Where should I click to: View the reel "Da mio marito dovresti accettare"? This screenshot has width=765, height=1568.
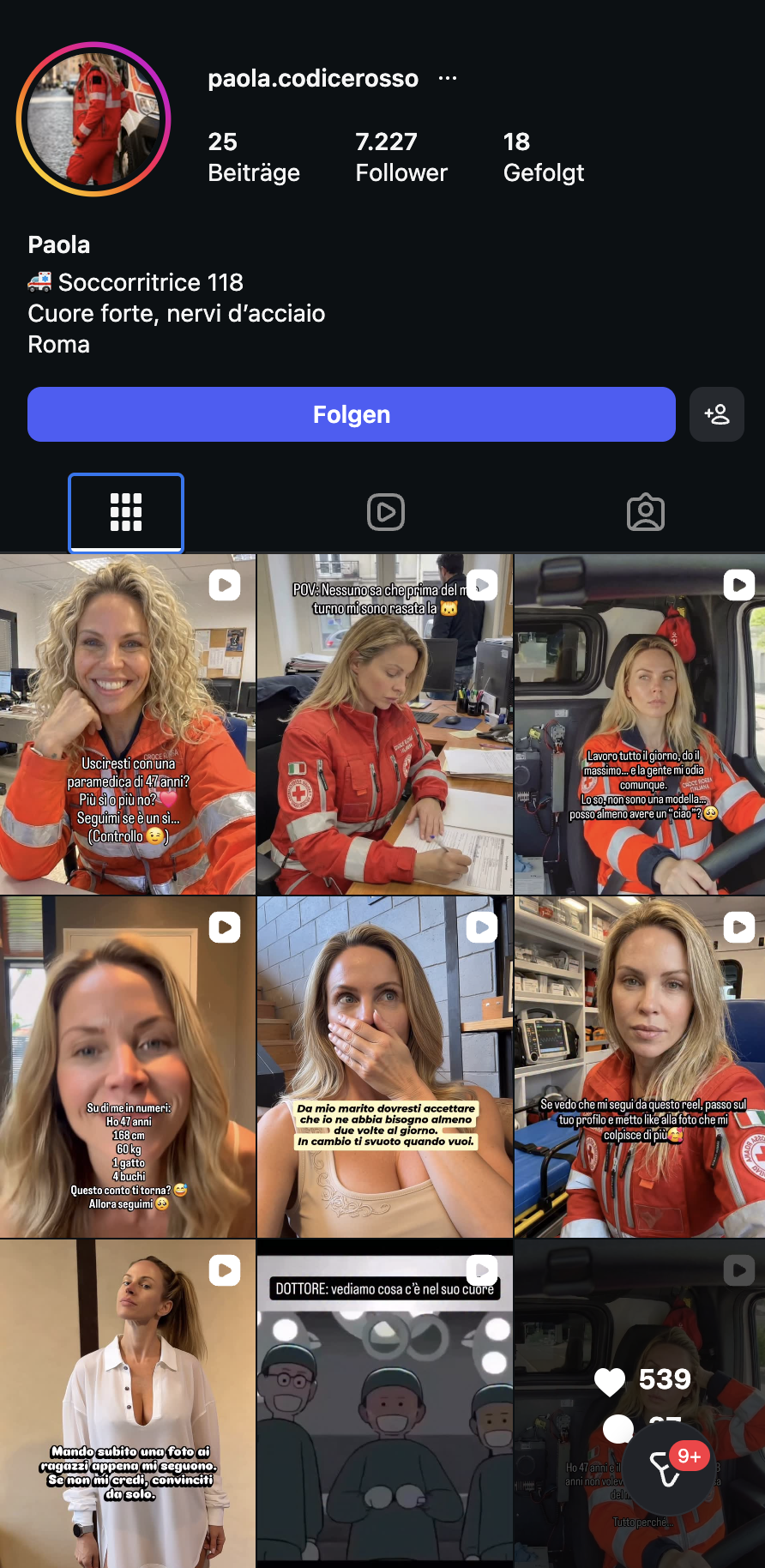(x=384, y=1067)
